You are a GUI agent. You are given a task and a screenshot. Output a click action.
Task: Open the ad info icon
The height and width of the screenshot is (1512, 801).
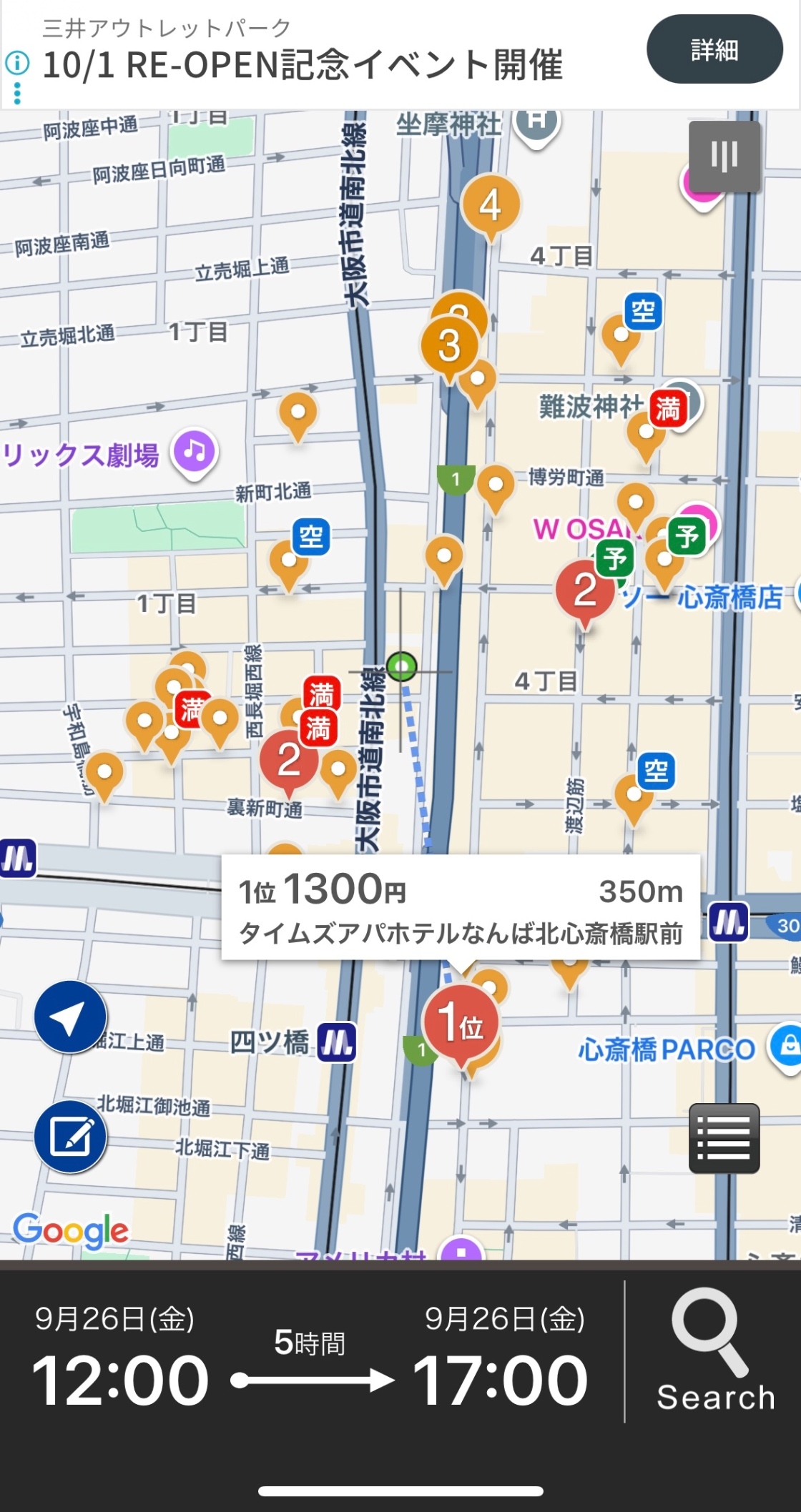(17, 64)
